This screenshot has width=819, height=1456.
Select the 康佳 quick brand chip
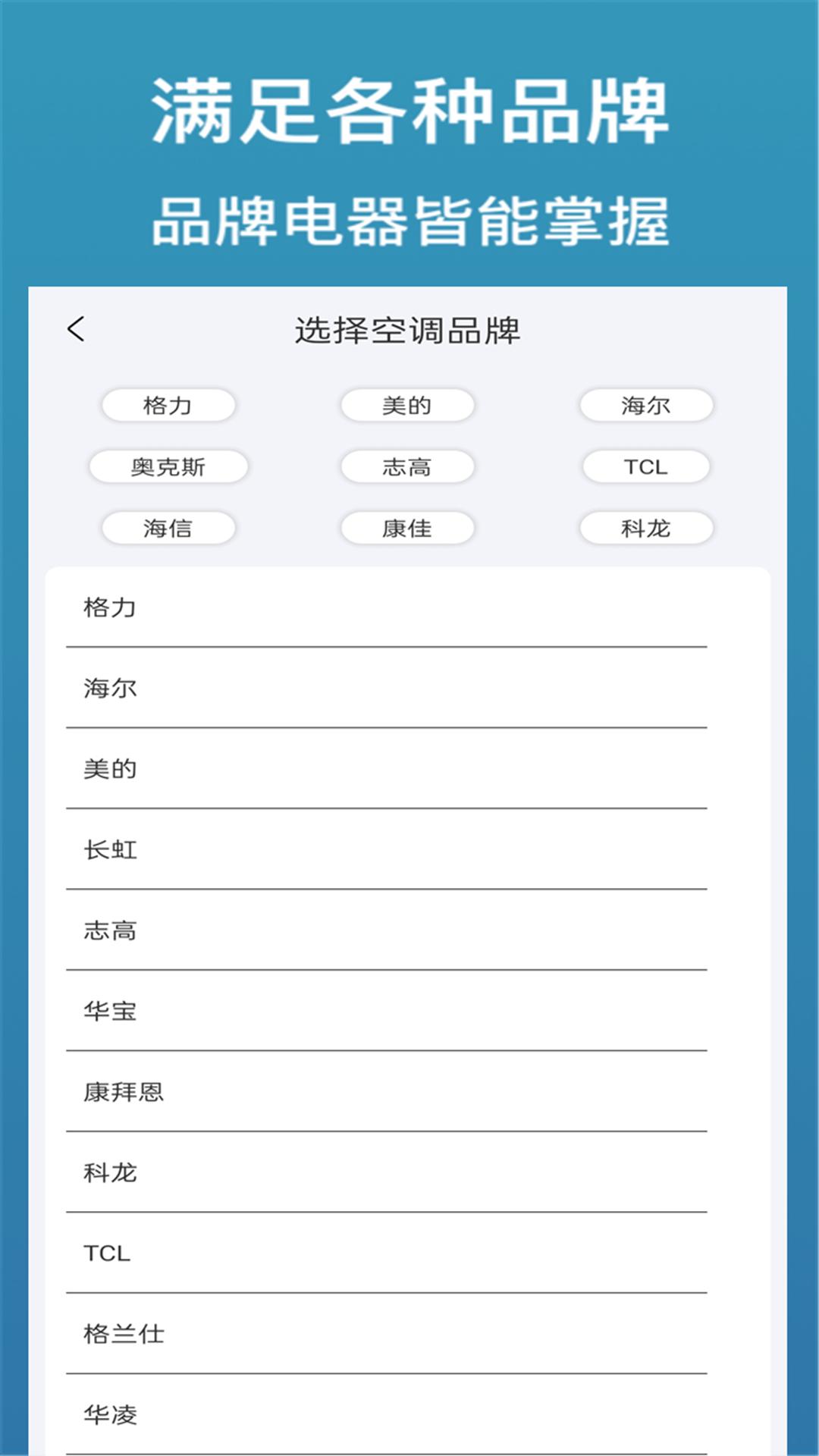pos(407,529)
